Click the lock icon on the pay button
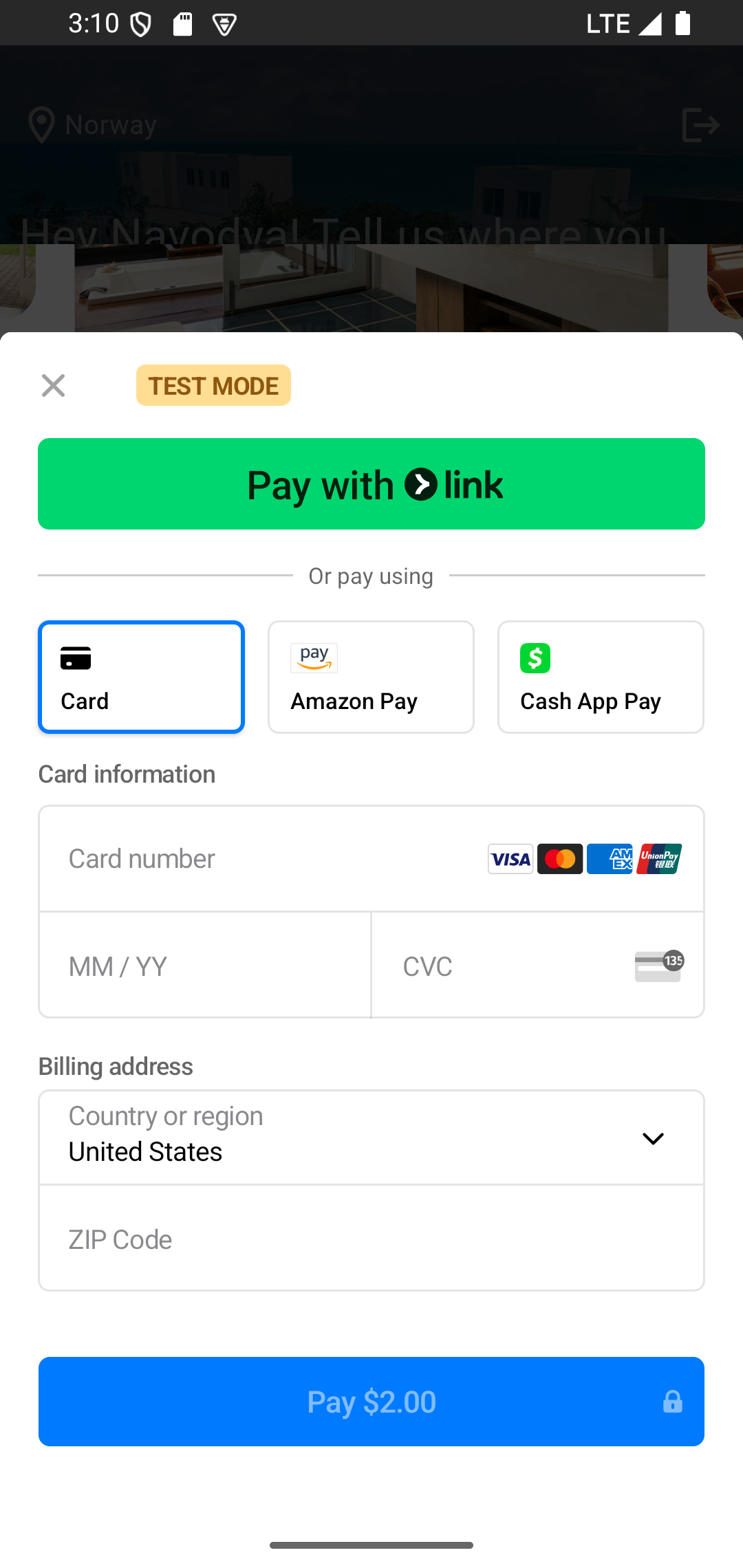The image size is (743, 1568). 672,1402
